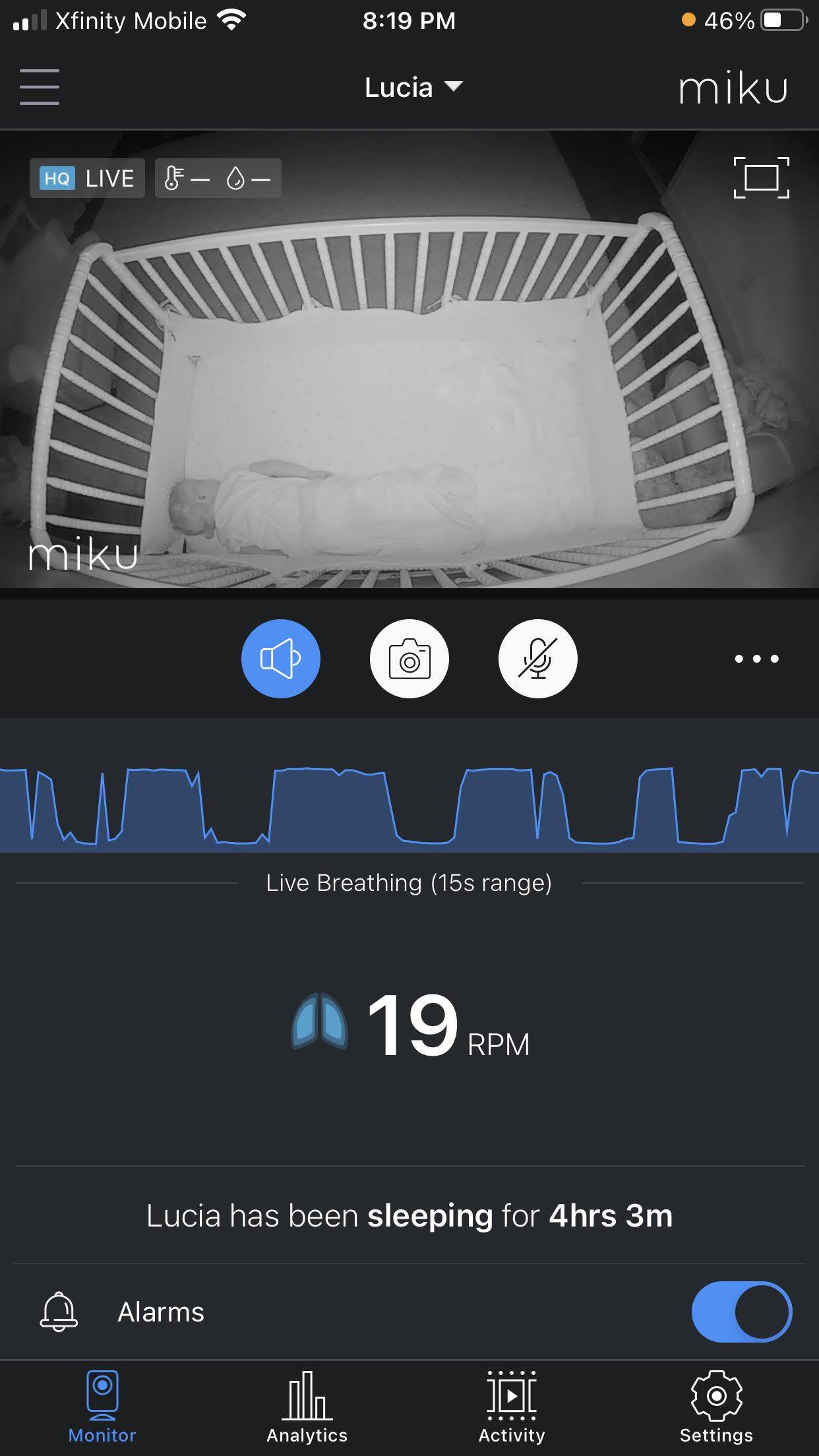Enter fullscreen video view
The image size is (819, 1456).
[761, 177]
